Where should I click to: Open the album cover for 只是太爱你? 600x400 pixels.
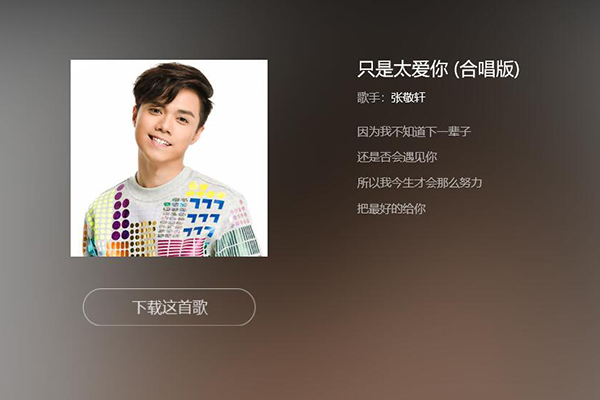tap(169, 158)
